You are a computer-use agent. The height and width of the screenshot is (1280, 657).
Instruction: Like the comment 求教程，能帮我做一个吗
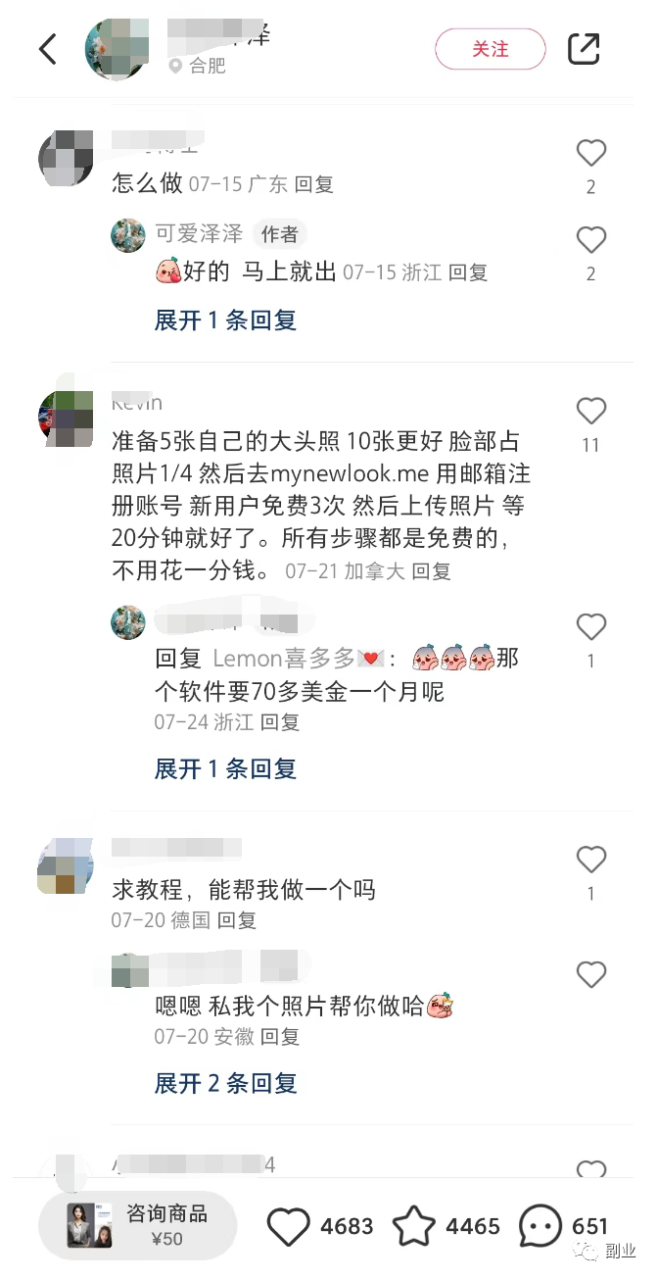click(x=591, y=859)
